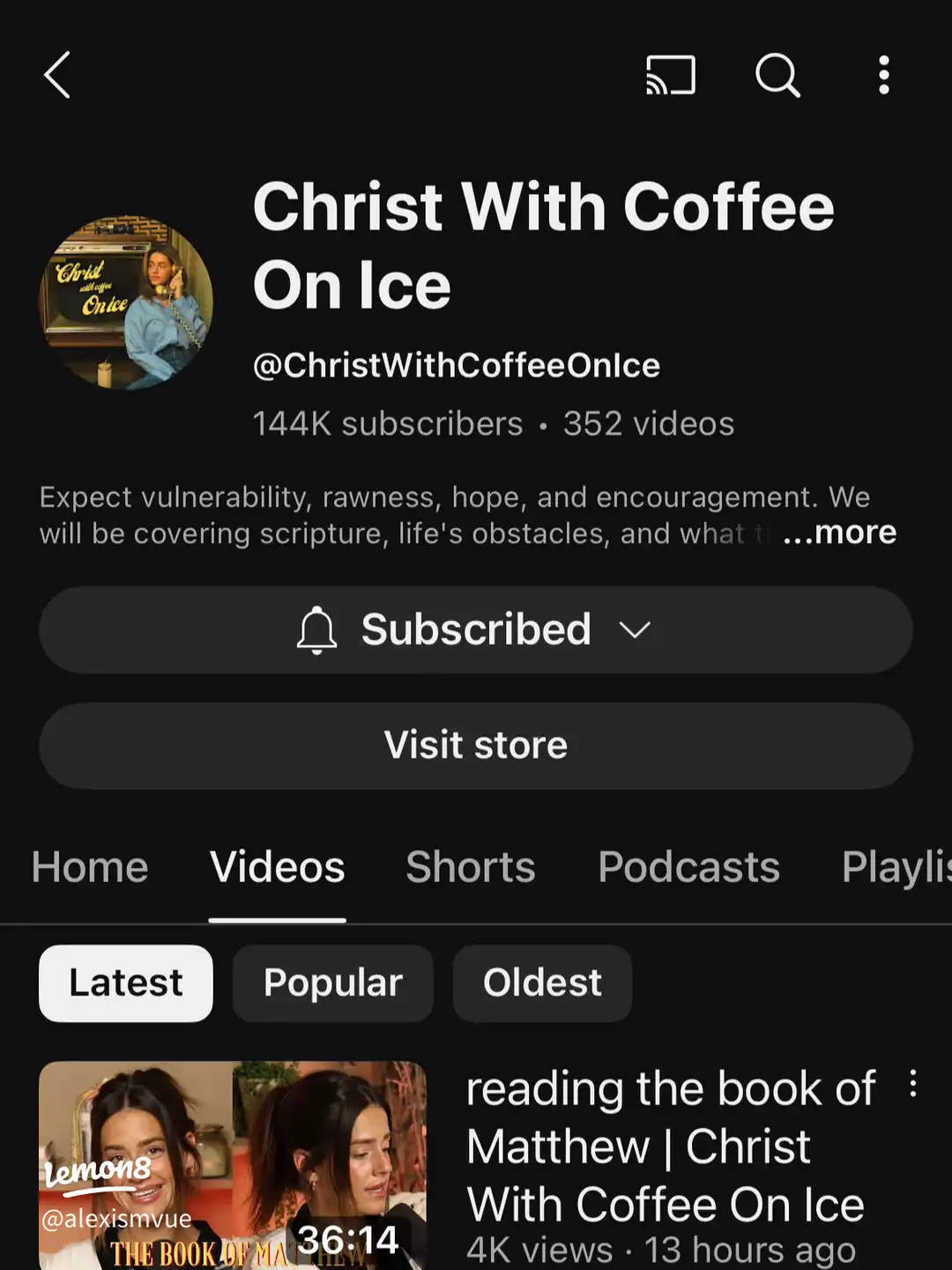Sort videos by Oldest
Viewport: 952px width, 1270px height.
[541, 982]
